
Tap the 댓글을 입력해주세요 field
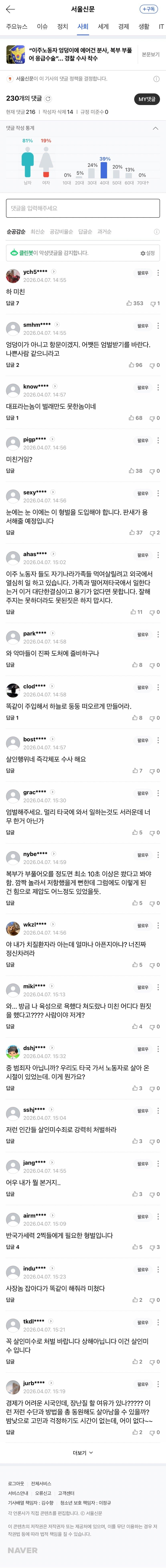coord(83,208)
